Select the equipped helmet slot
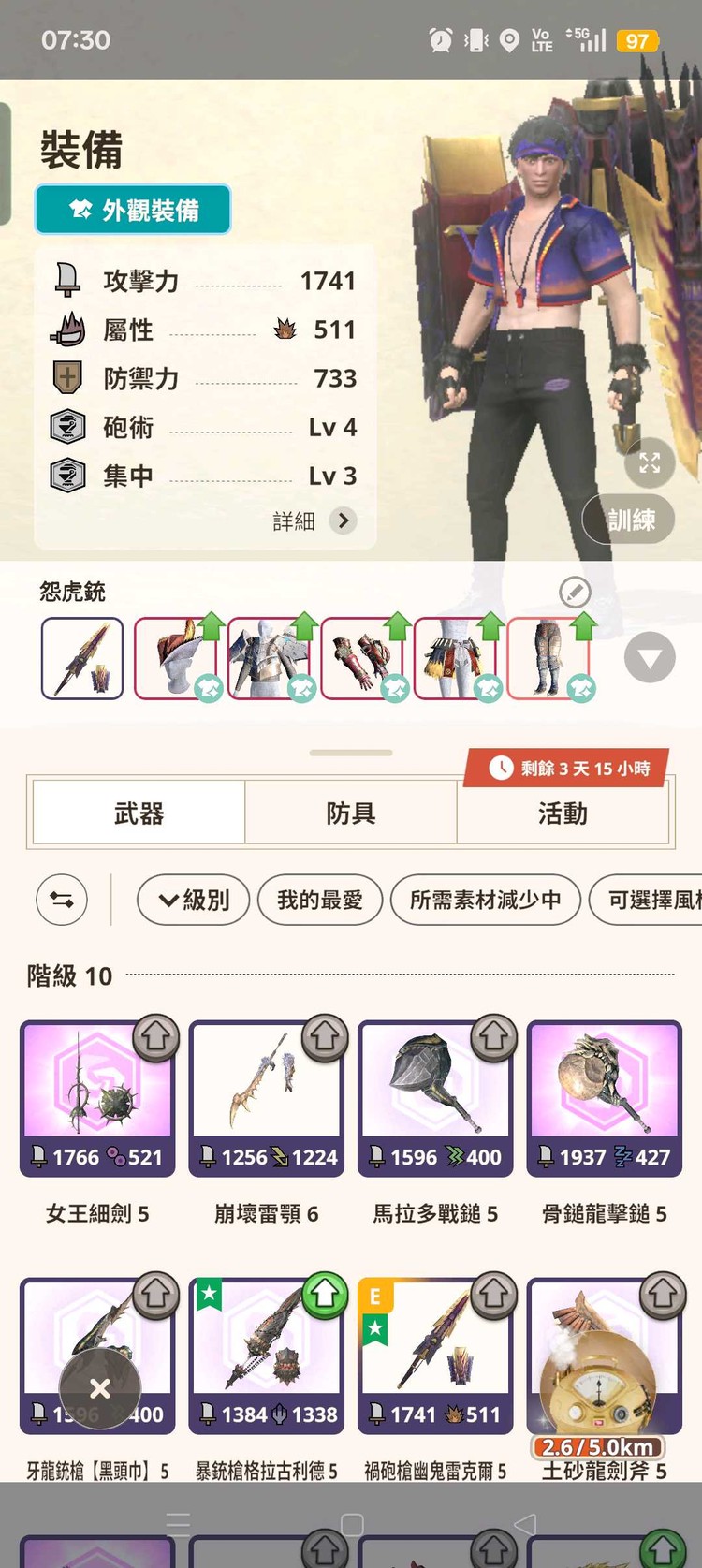Viewport: 702px width, 1568px height. 176,658
